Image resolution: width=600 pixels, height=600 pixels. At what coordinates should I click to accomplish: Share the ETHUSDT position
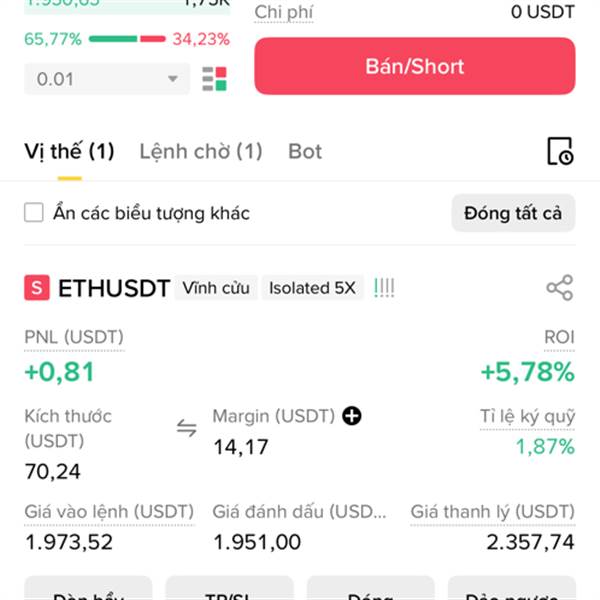(560, 287)
